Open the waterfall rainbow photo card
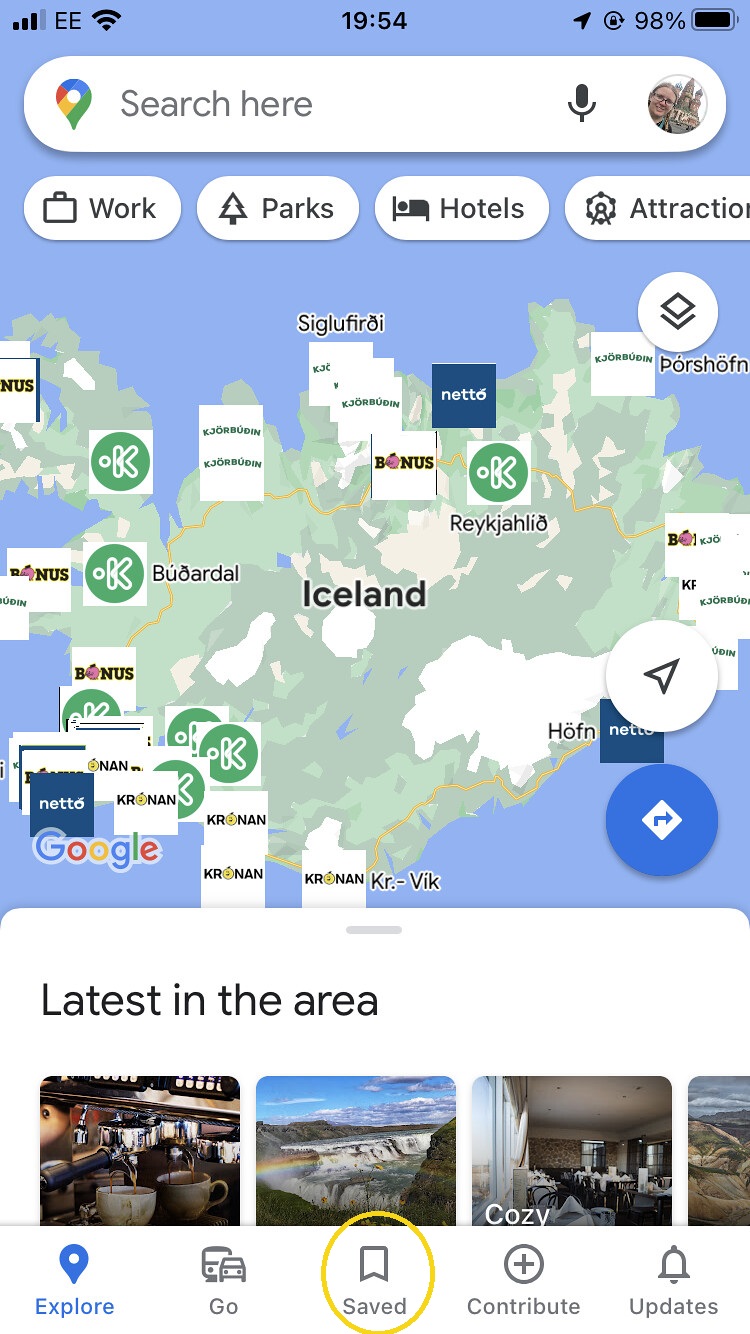Image resolution: width=750 pixels, height=1334 pixels. coord(356,1150)
